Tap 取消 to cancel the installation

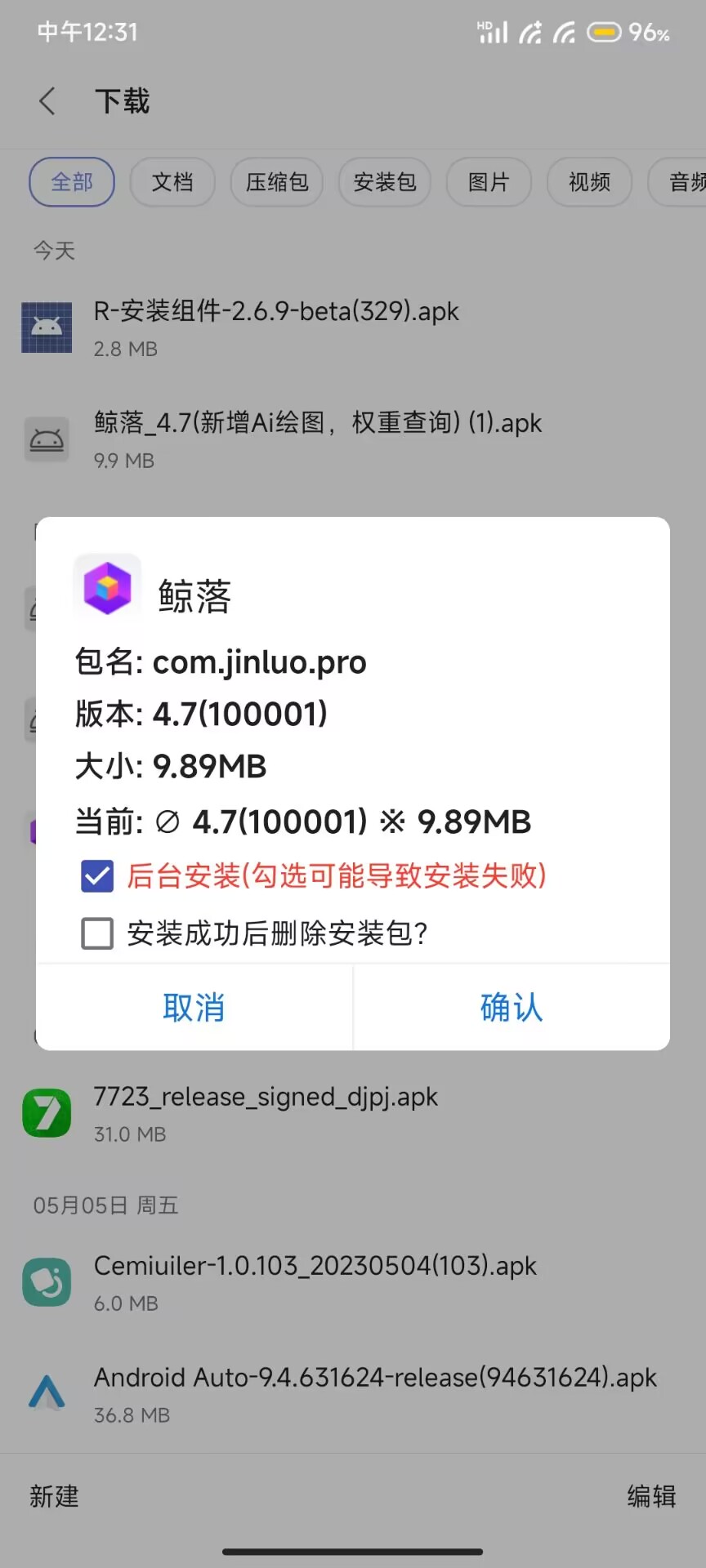(194, 1007)
